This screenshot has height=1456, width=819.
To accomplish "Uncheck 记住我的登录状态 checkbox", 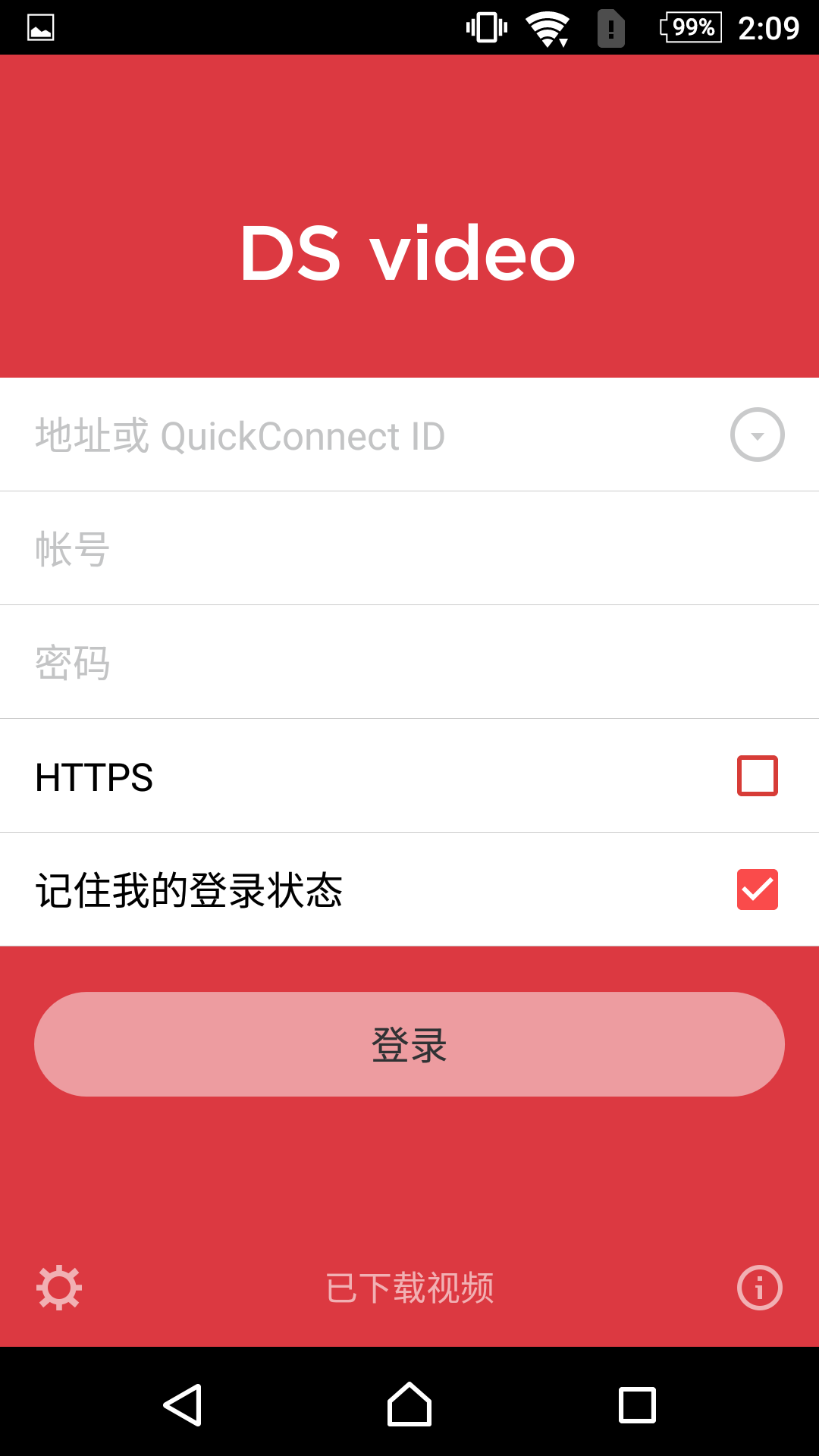I will coord(757,890).
